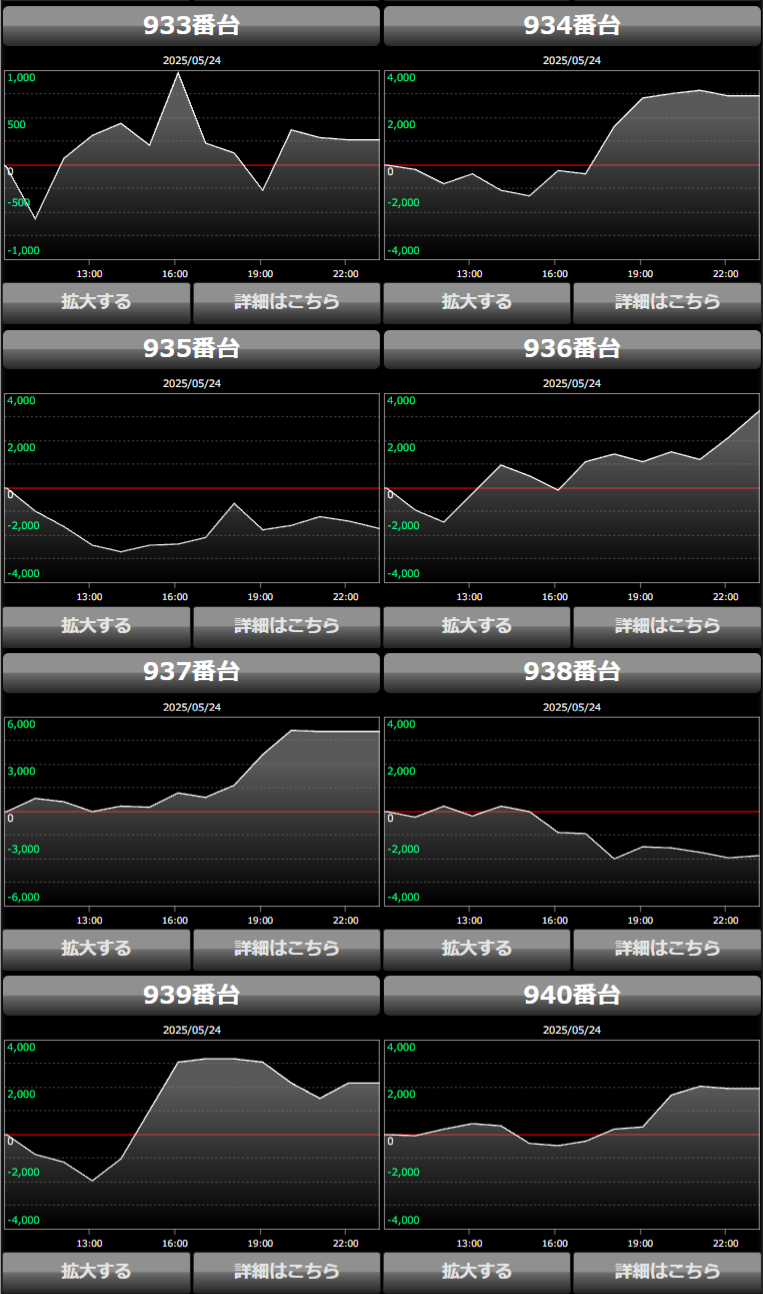Tap 詳細はこちら under 938番台

667,949
